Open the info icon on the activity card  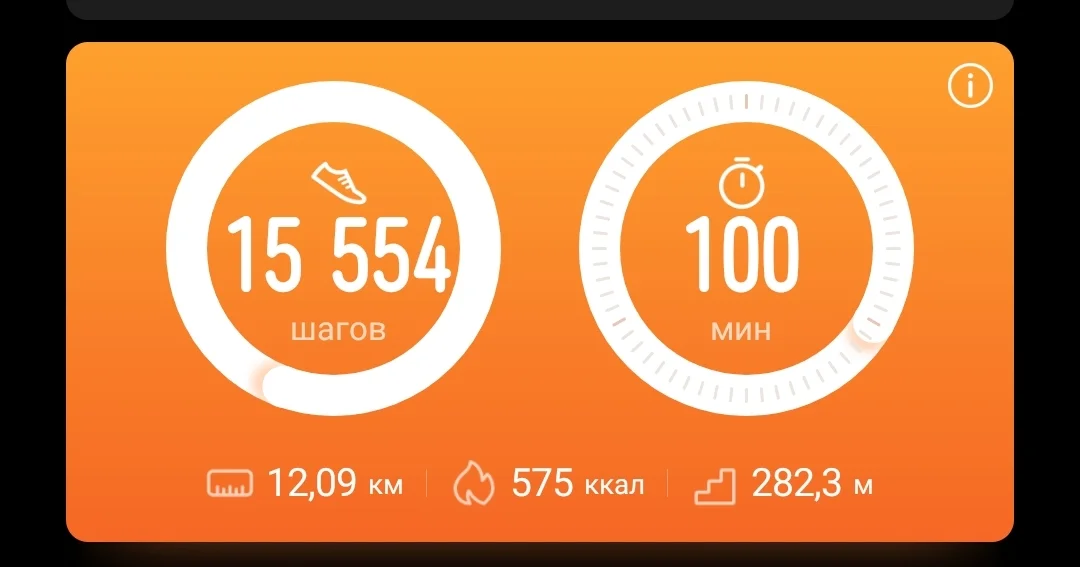pyautogui.click(x=969, y=87)
